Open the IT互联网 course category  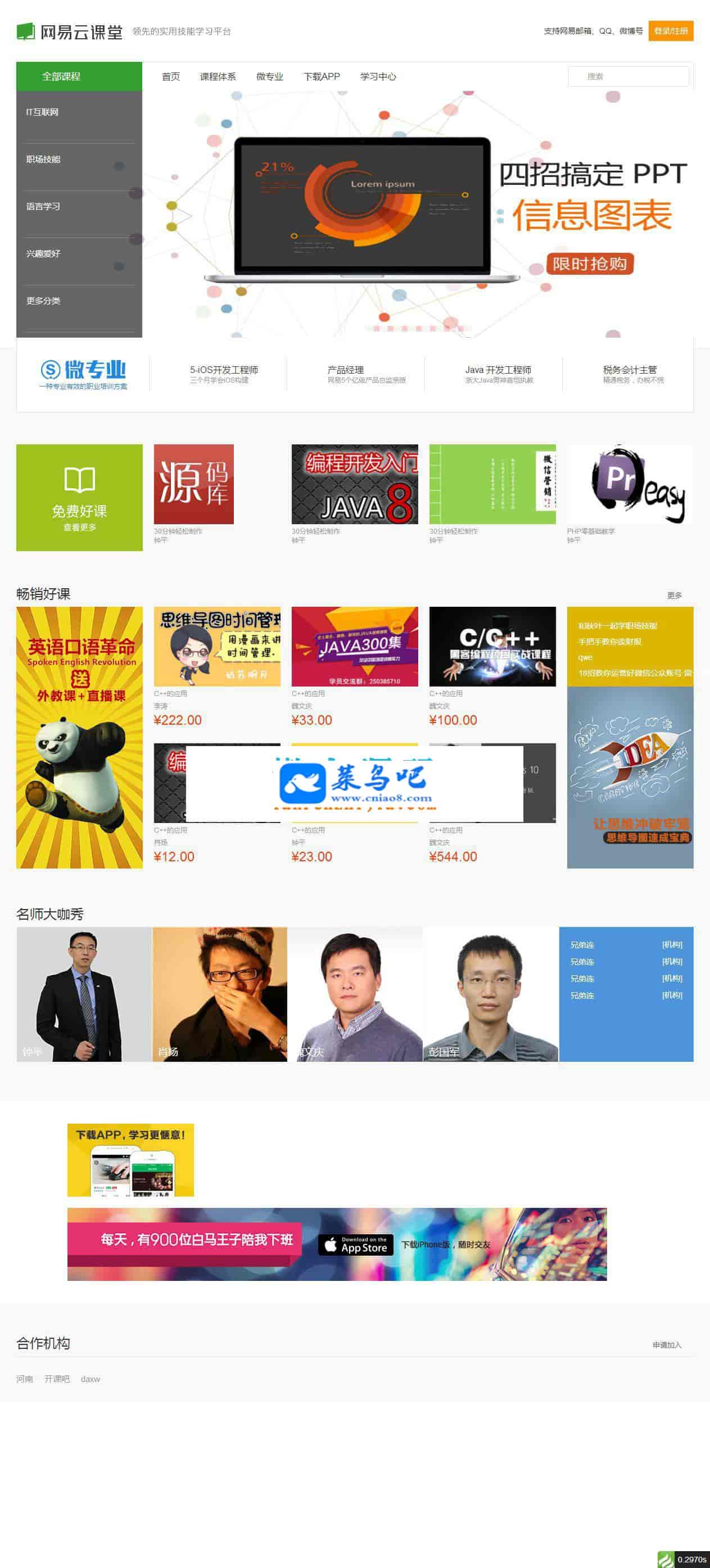pos(43,112)
